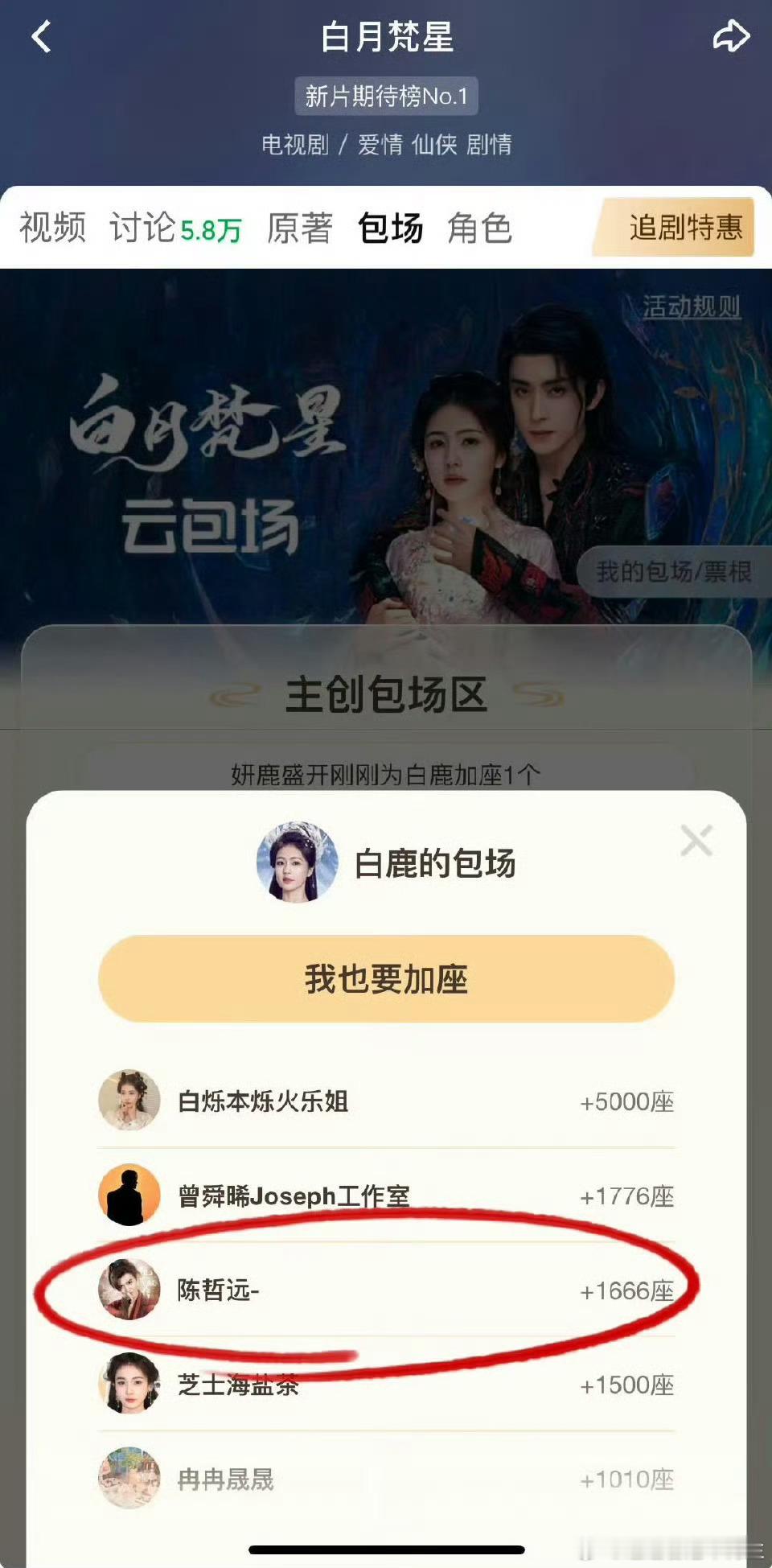Viewport: 772px width, 1568px height.
Task: Tap the 我也要加座 button
Action: pyautogui.click(x=386, y=978)
